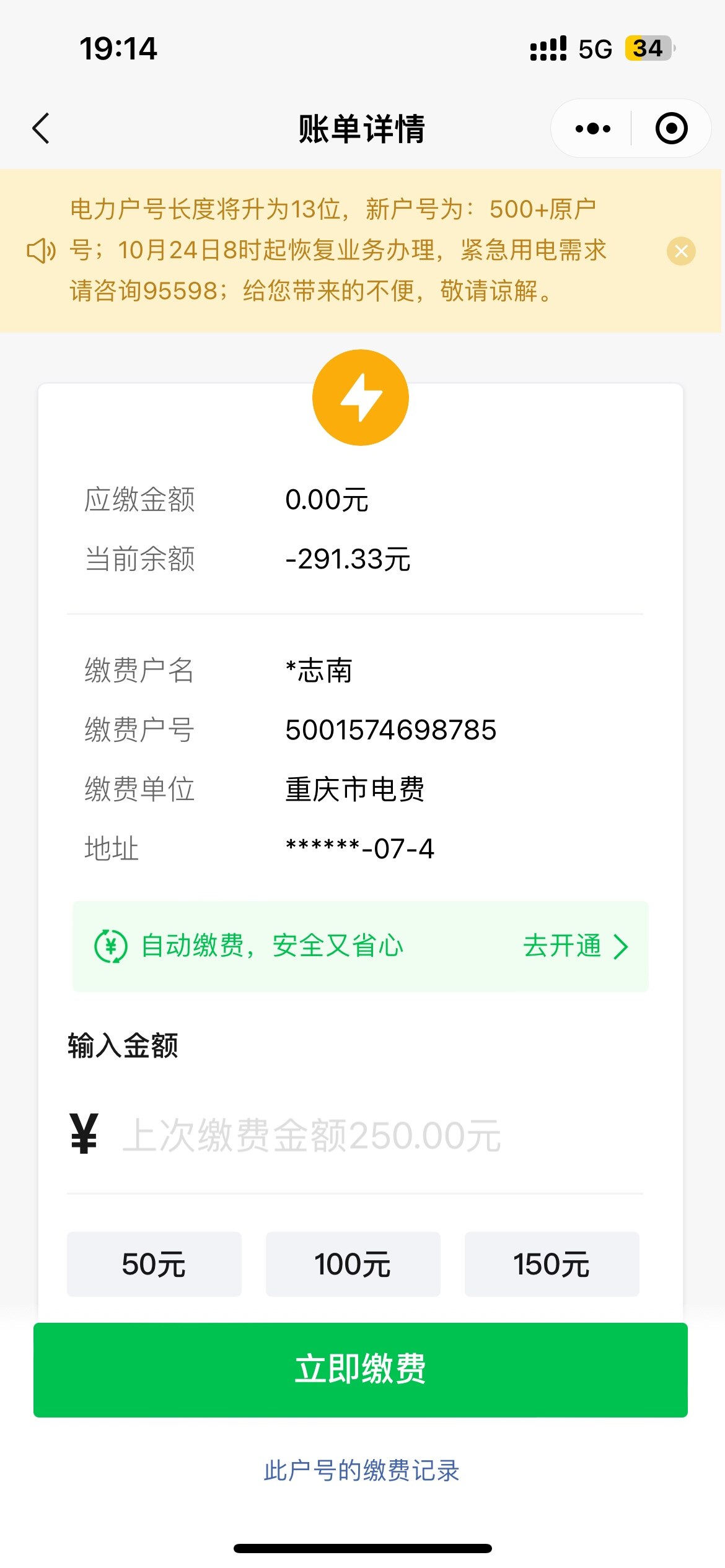Dismiss the yellow notice banner
The image size is (725, 1568).
[681, 251]
